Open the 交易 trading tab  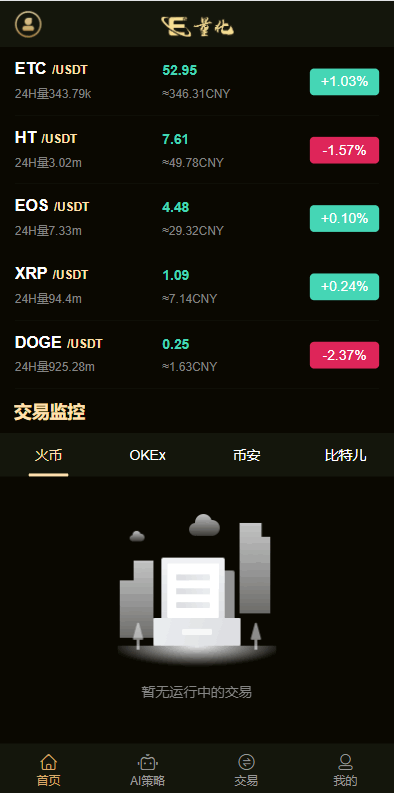pyautogui.click(x=246, y=769)
